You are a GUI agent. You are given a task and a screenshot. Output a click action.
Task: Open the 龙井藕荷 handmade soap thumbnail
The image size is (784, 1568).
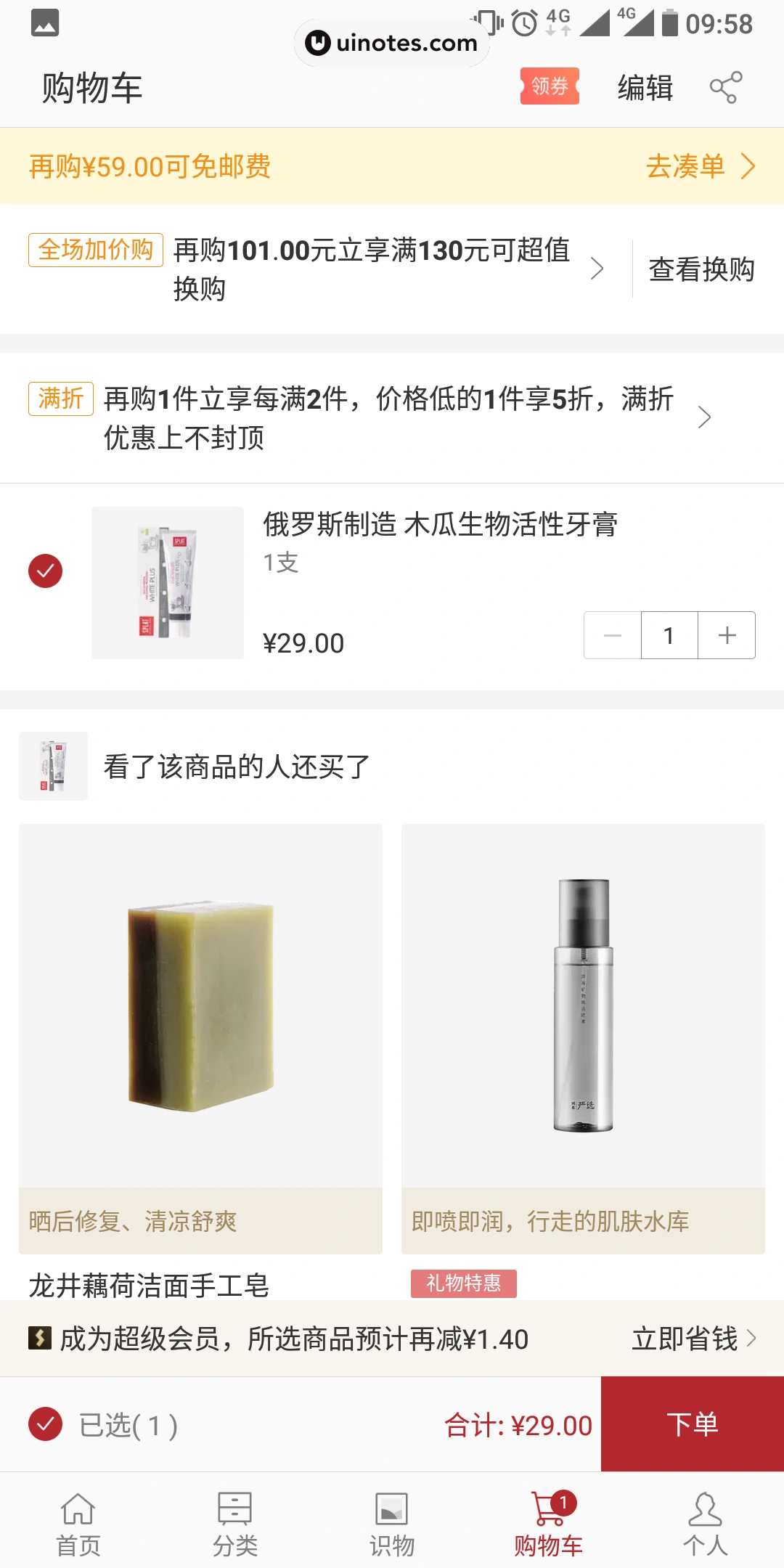(200, 1016)
